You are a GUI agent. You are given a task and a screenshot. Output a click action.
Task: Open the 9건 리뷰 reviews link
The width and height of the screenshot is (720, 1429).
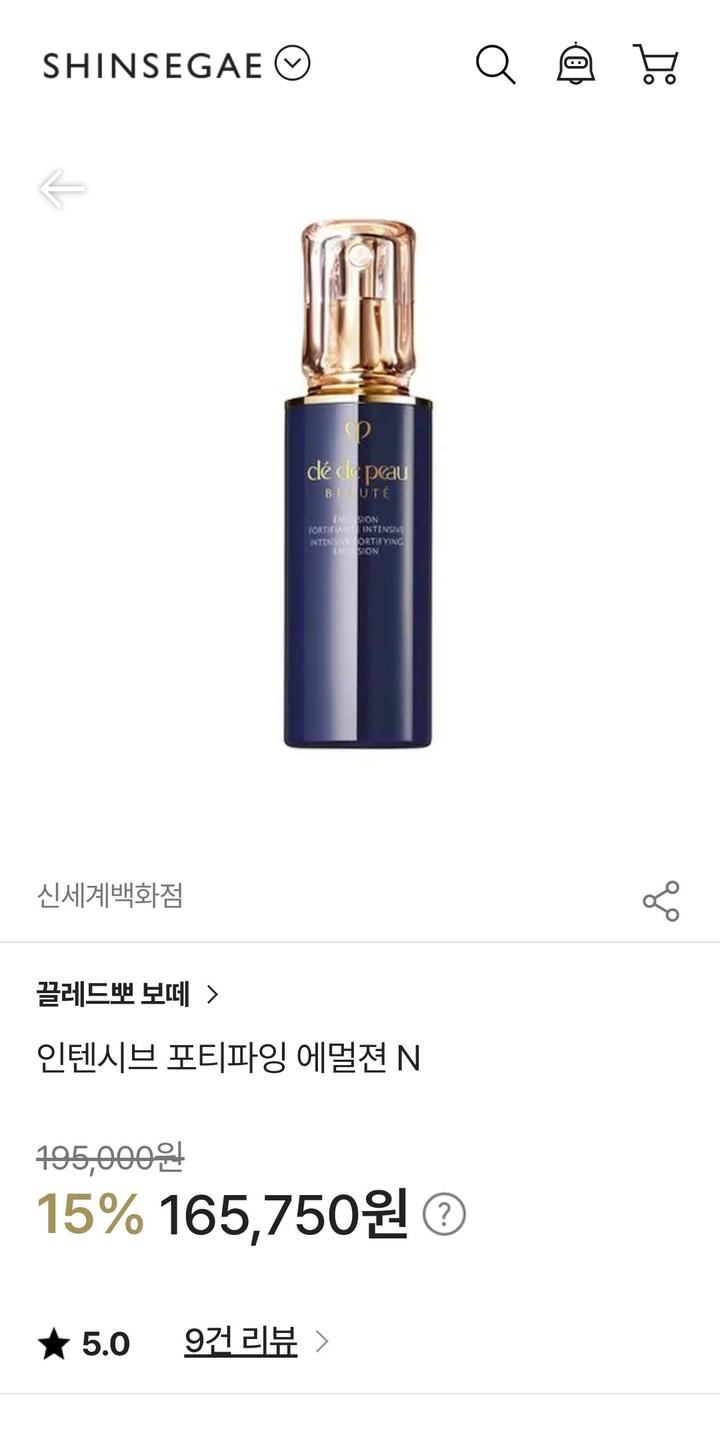coord(241,1342)
